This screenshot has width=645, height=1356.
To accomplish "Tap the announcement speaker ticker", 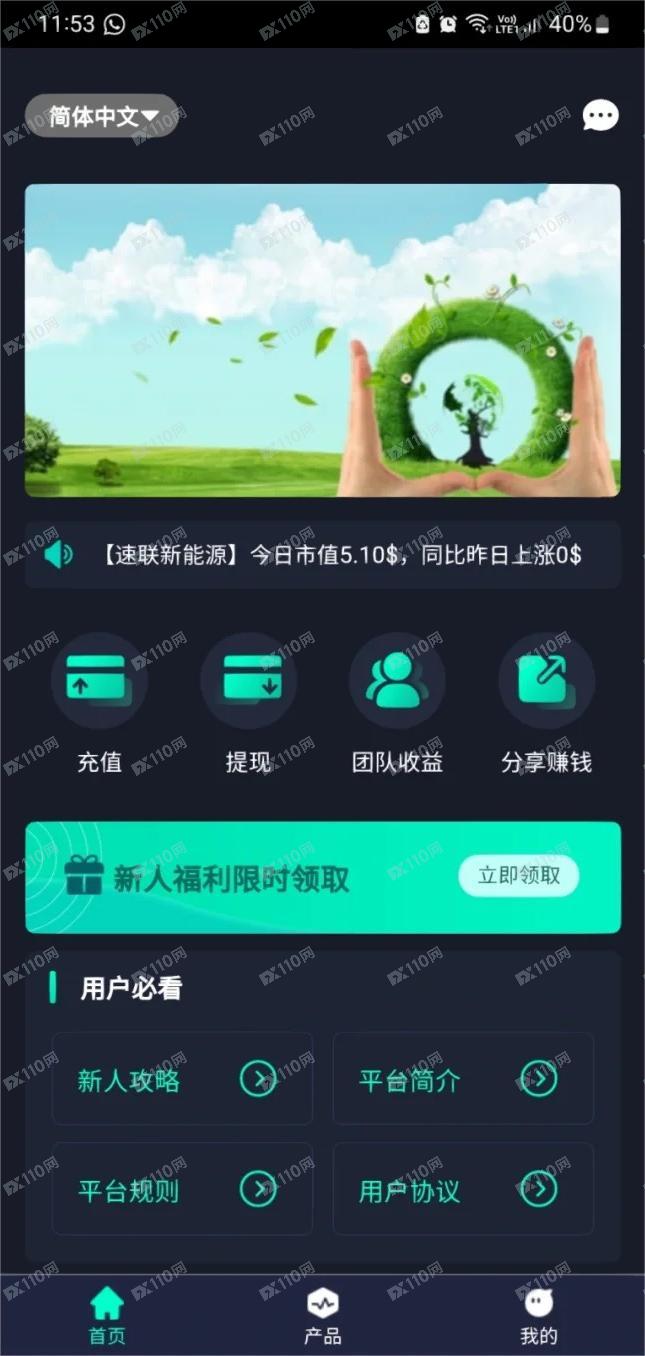I will click(322, 554).
